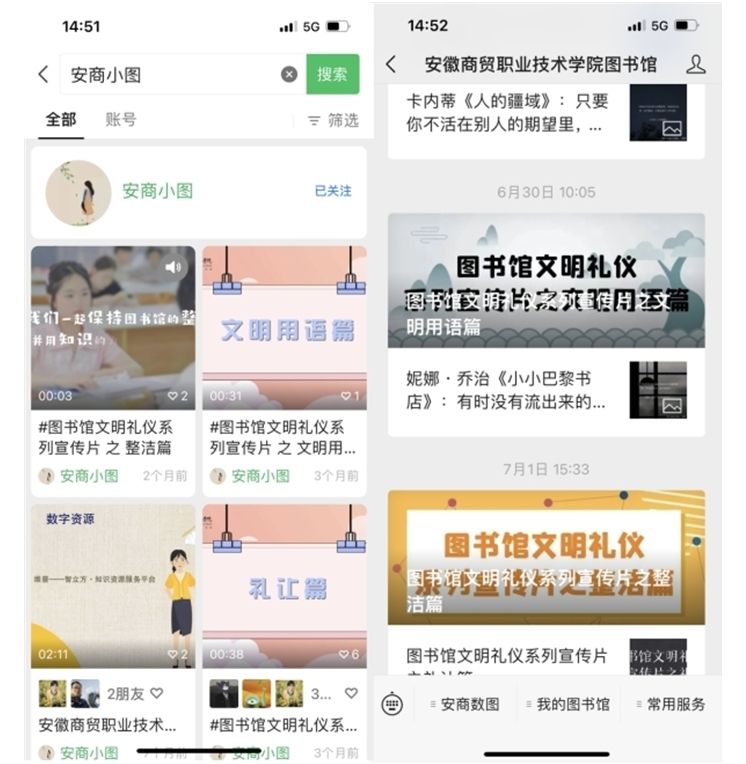Image resolution: width=746 pixels, height=764 pixels.
Task: Open the 文明用语篇 article from 6月30日
Action: click(x=546, y=281)
